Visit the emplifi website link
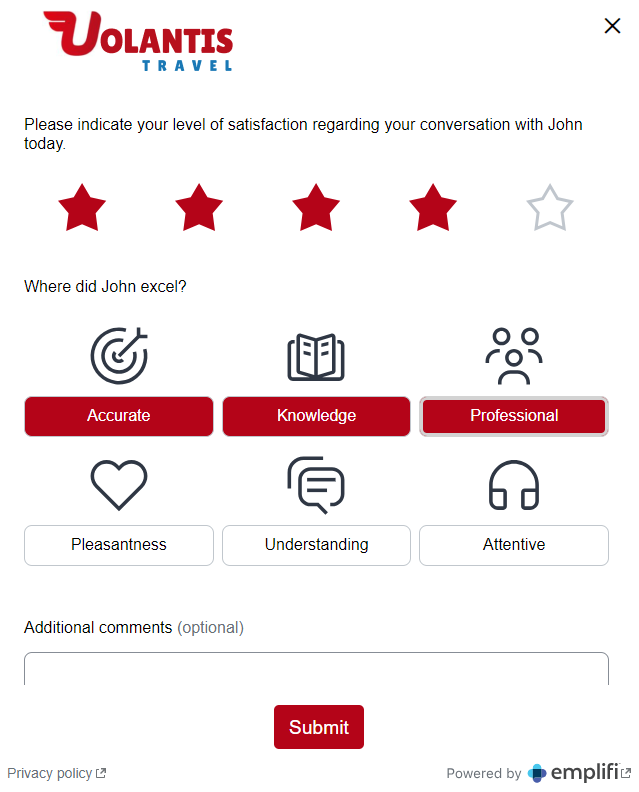This screenshot has width=639, height=792. tap(579, 773)
